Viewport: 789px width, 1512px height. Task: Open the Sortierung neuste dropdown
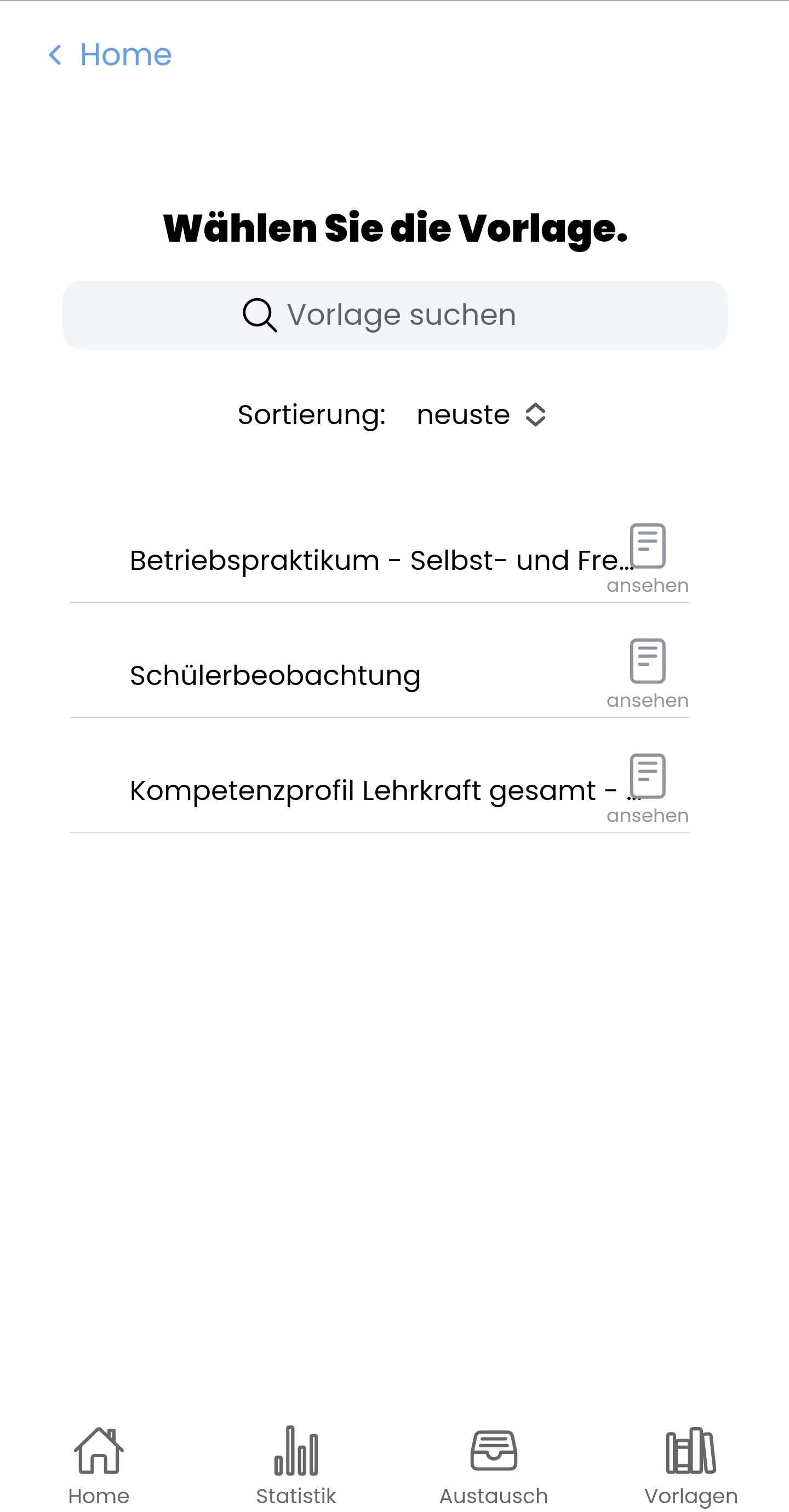[481, 415]
